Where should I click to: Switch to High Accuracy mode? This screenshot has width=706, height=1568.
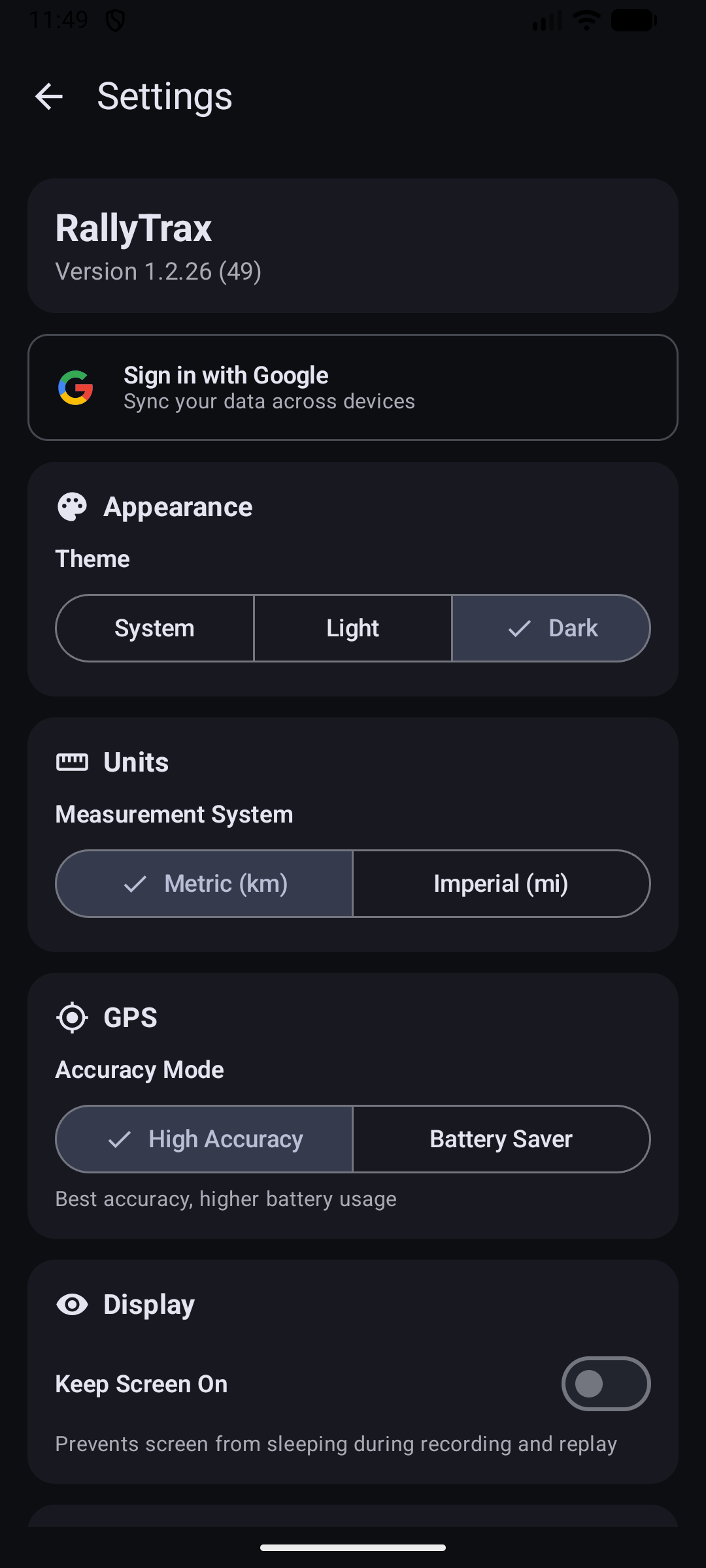[203, 1138]
